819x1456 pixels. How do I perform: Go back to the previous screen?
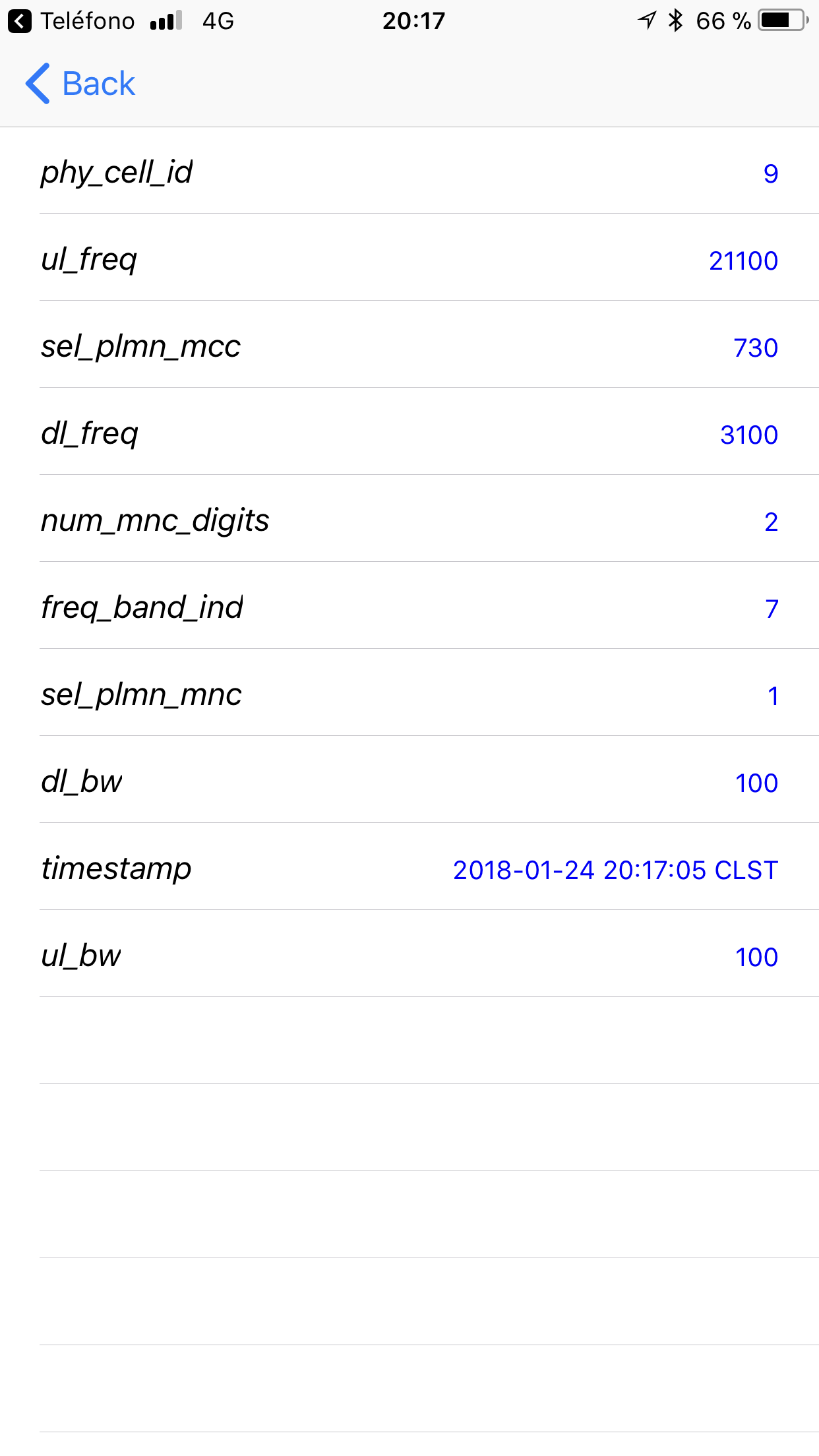tap(80, 84)
